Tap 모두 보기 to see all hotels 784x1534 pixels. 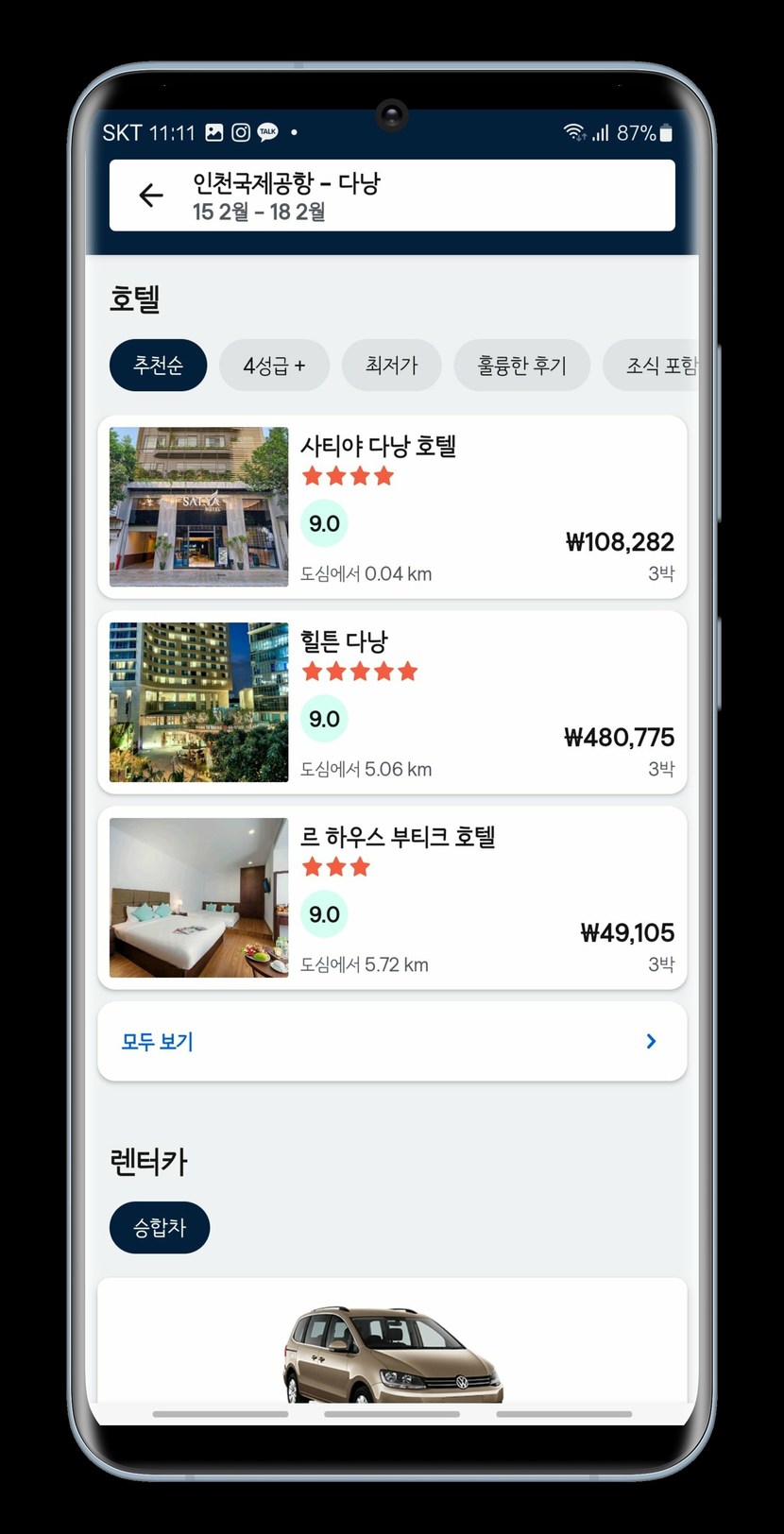pyautogui.click(x=392, y=1041)
